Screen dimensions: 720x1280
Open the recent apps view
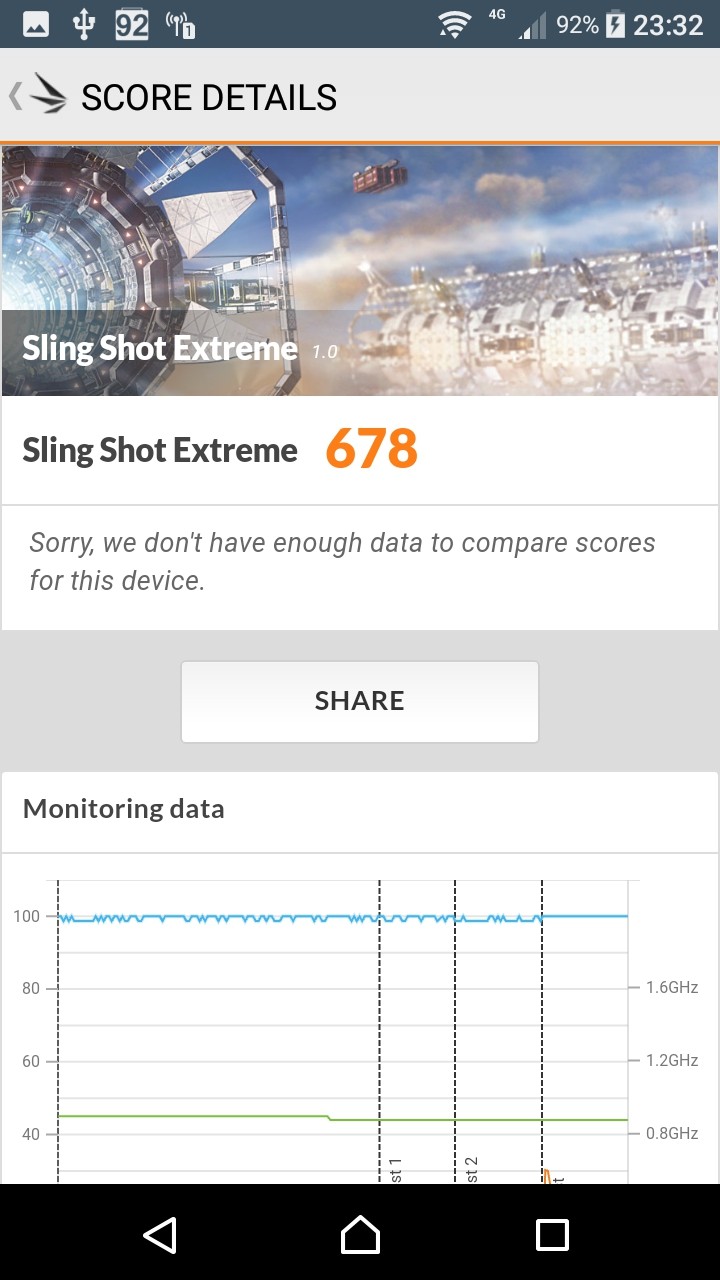(552, 1234)
